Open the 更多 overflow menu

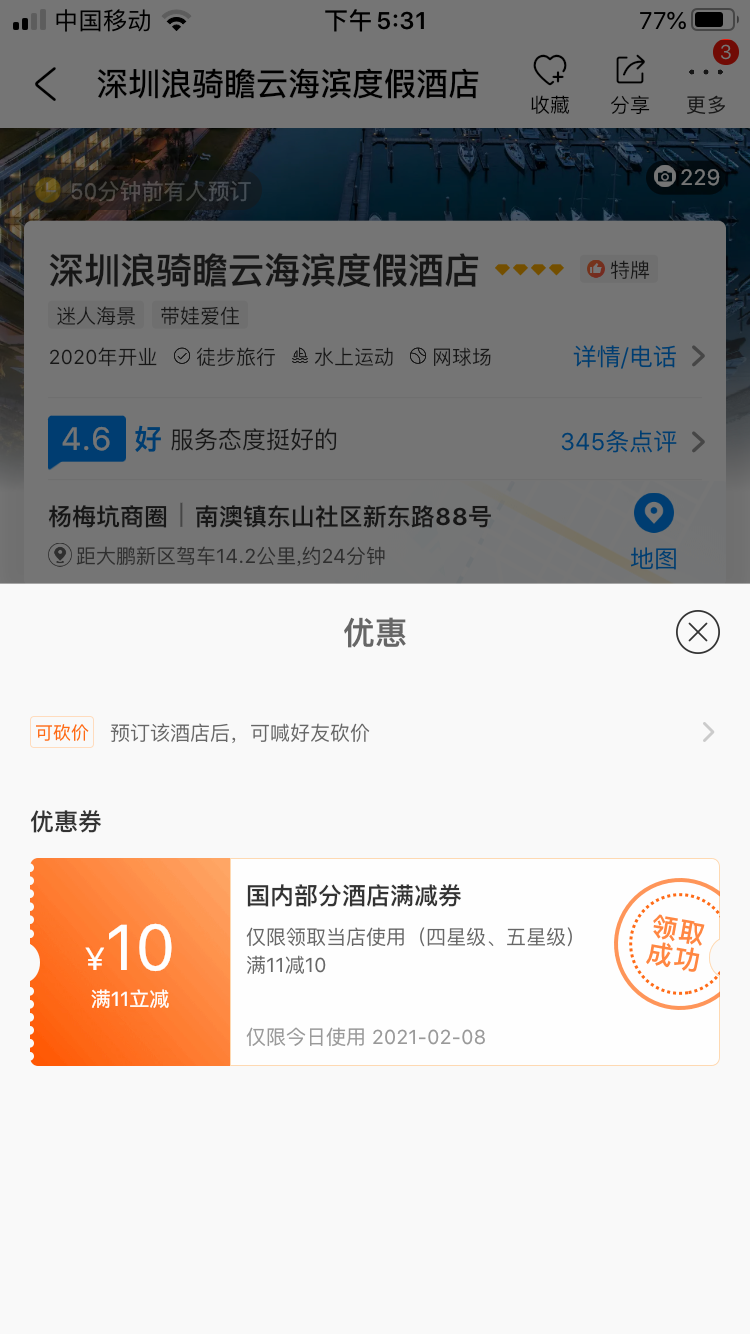[x=705, y=84]
